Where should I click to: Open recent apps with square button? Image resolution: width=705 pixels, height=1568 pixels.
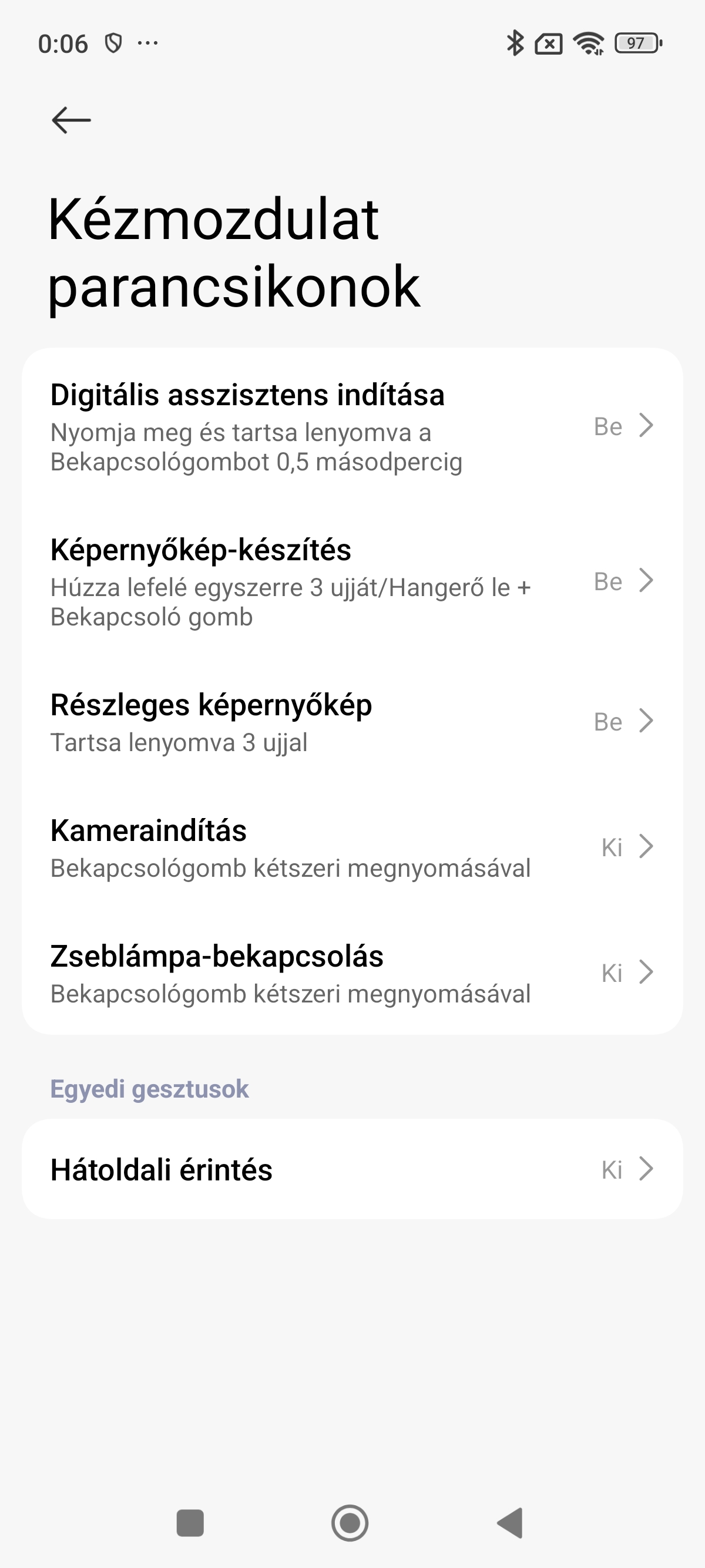tap(190, 1523)
